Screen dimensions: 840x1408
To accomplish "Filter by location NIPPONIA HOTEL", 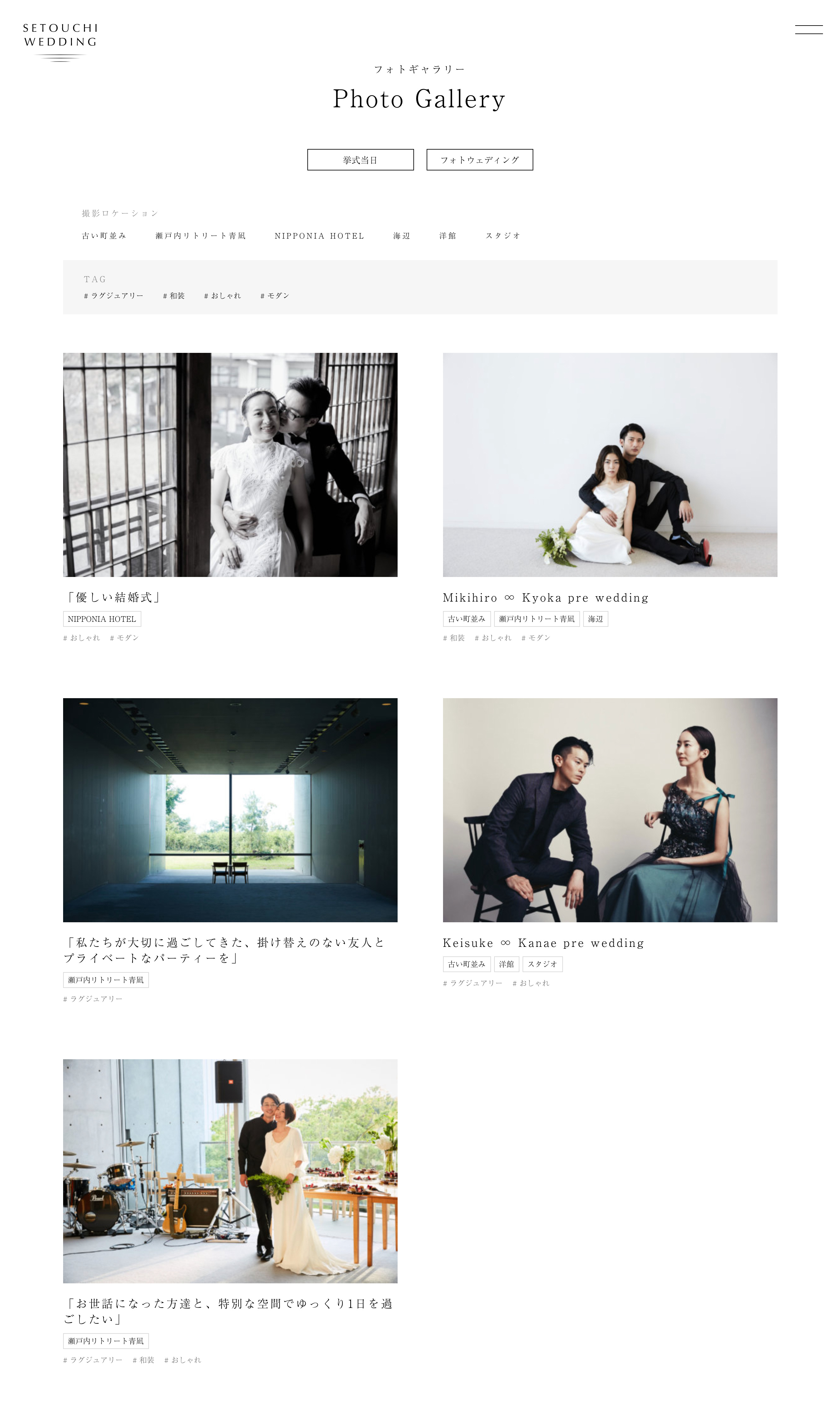I will click(319, 235).
